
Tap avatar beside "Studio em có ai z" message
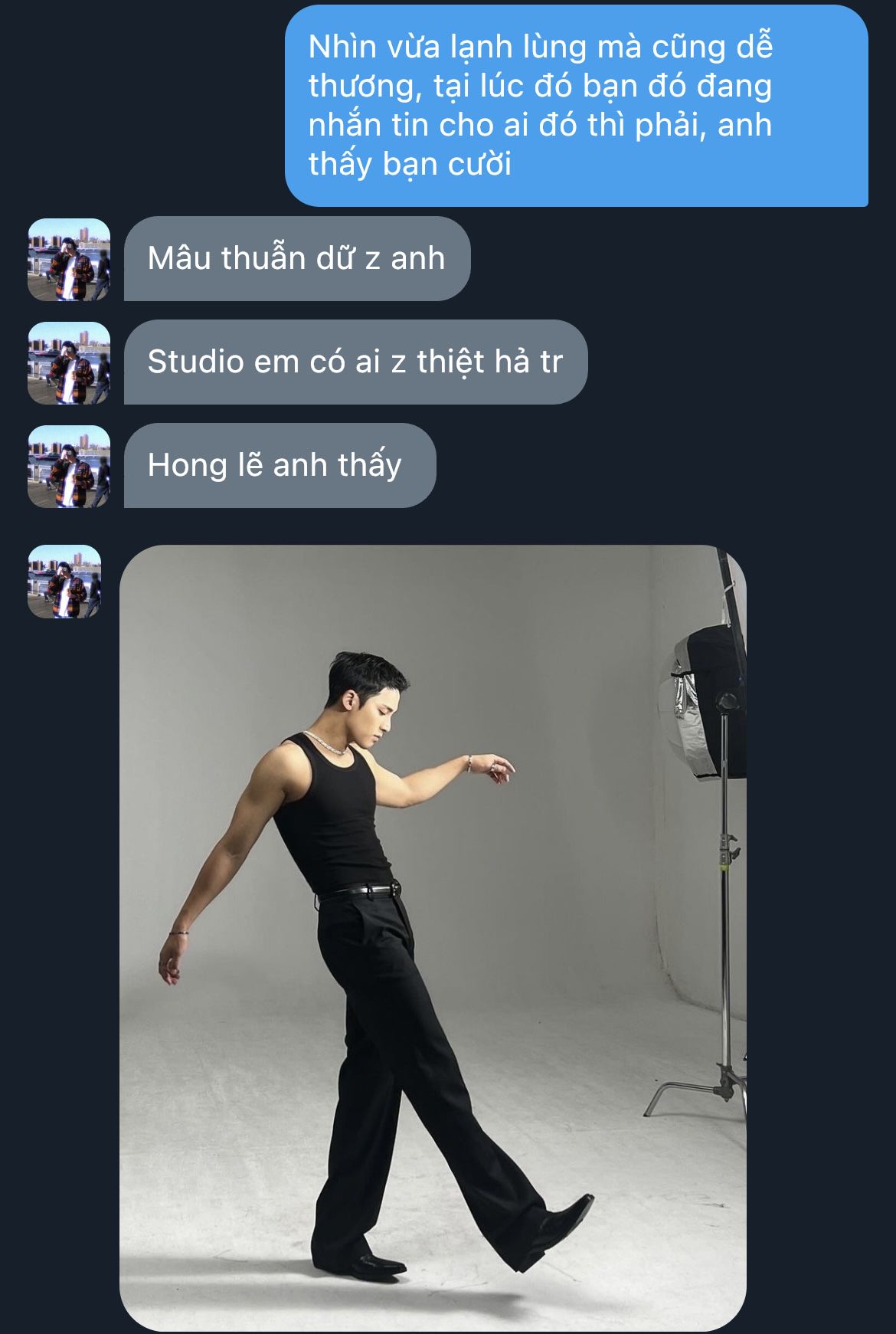click(x=69, y=363)
